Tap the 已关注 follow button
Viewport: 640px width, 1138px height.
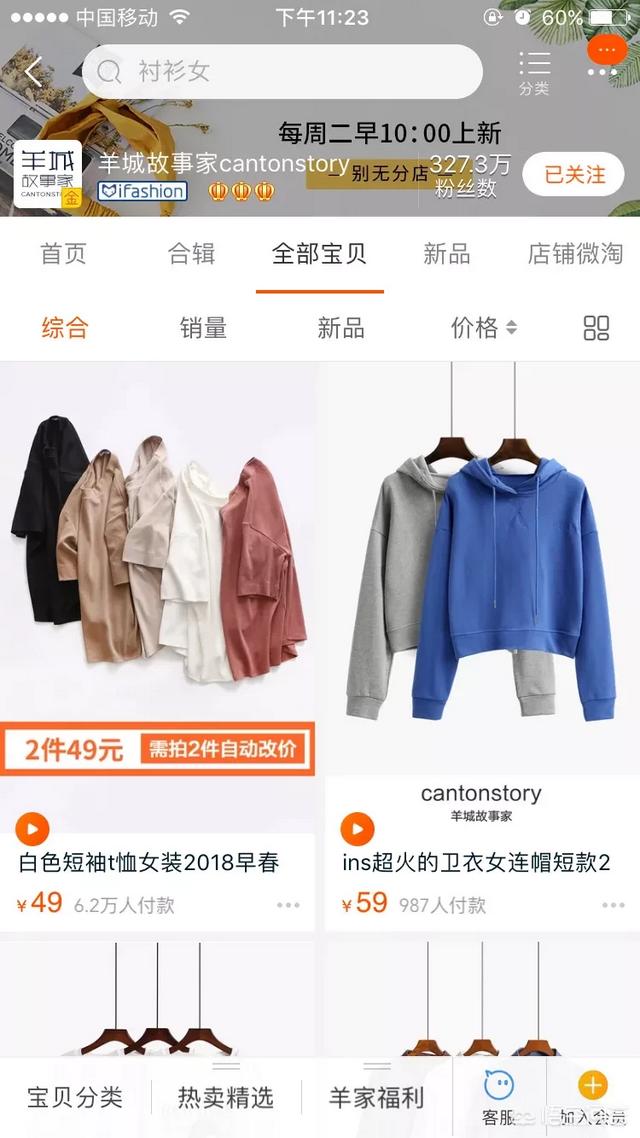point(574,174)
